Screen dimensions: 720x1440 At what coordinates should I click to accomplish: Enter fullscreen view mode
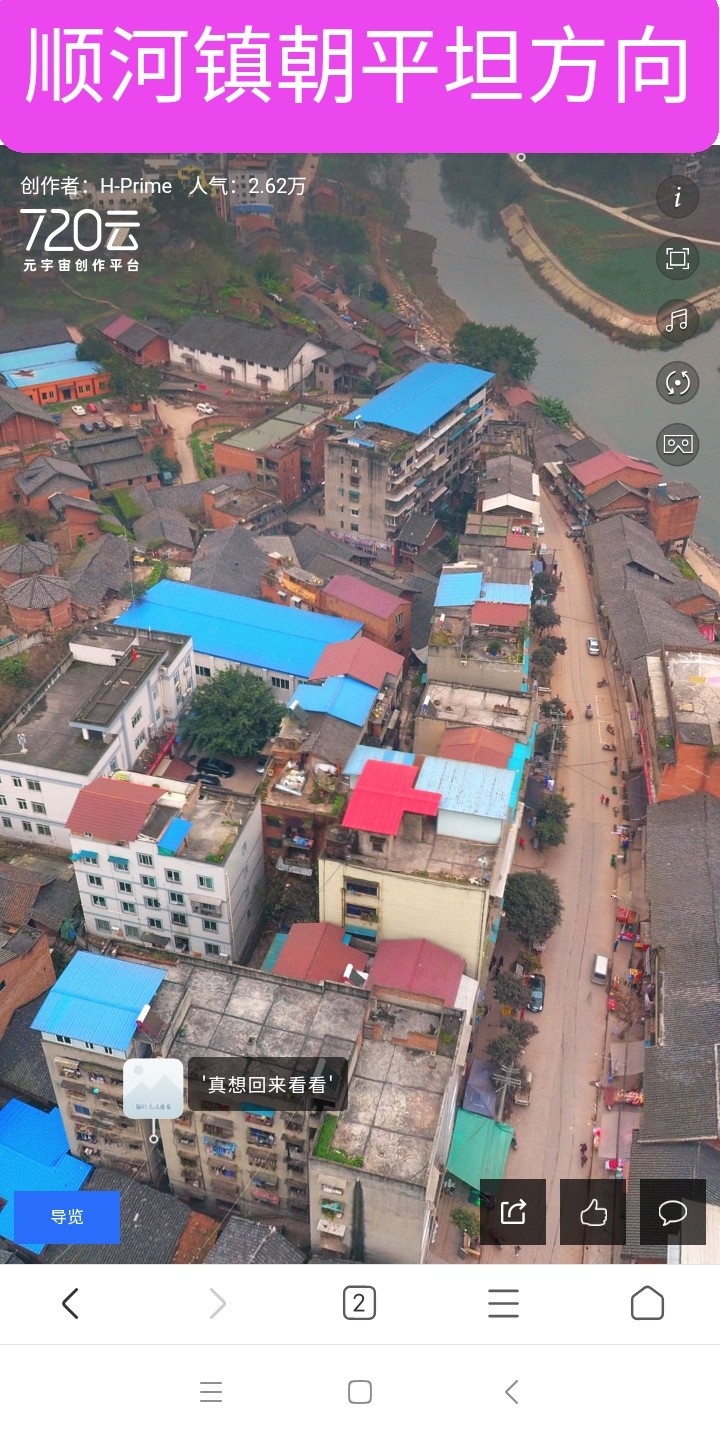677,259
